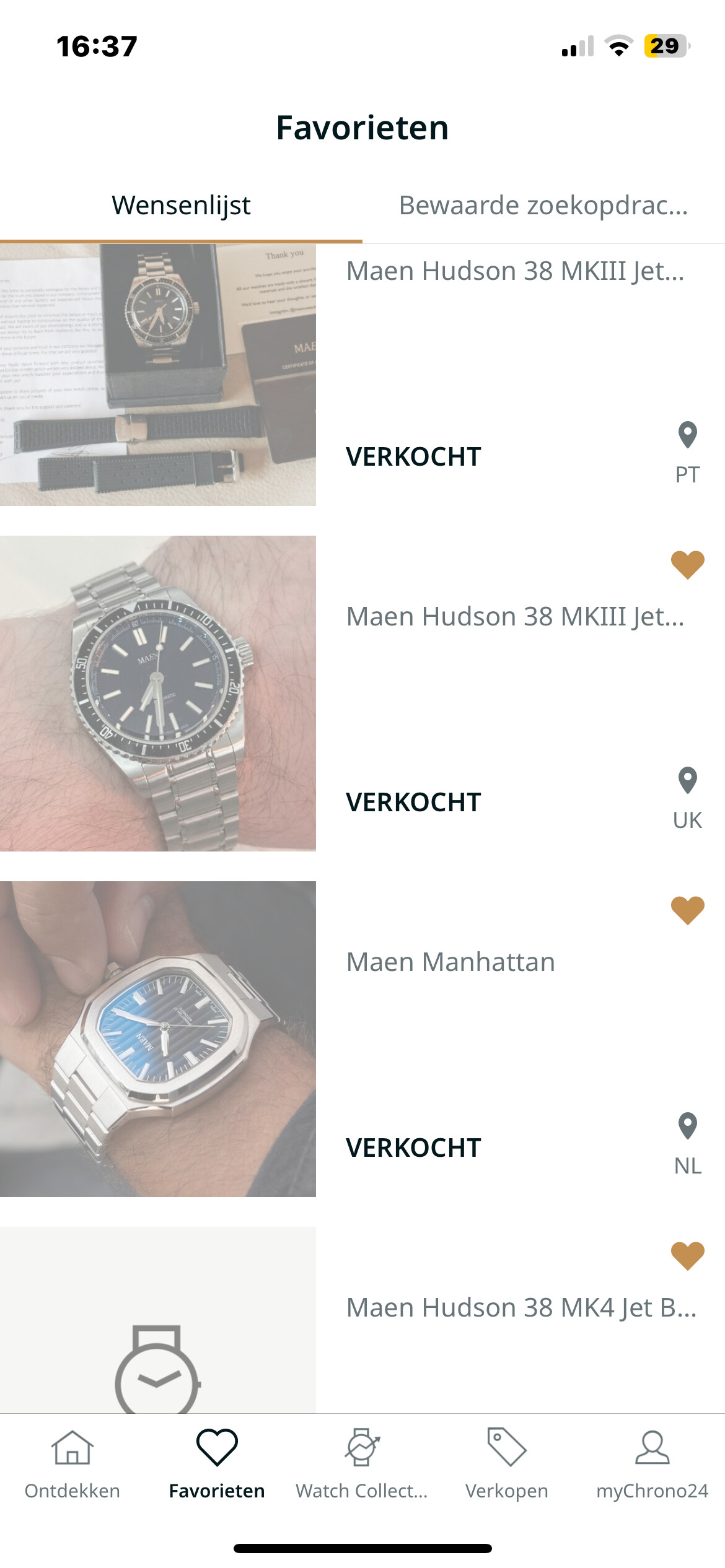Open the sold Maen Hudson listing from PT
The height and width of the screenshot is (1568, 725).
[x=362, y=375]
